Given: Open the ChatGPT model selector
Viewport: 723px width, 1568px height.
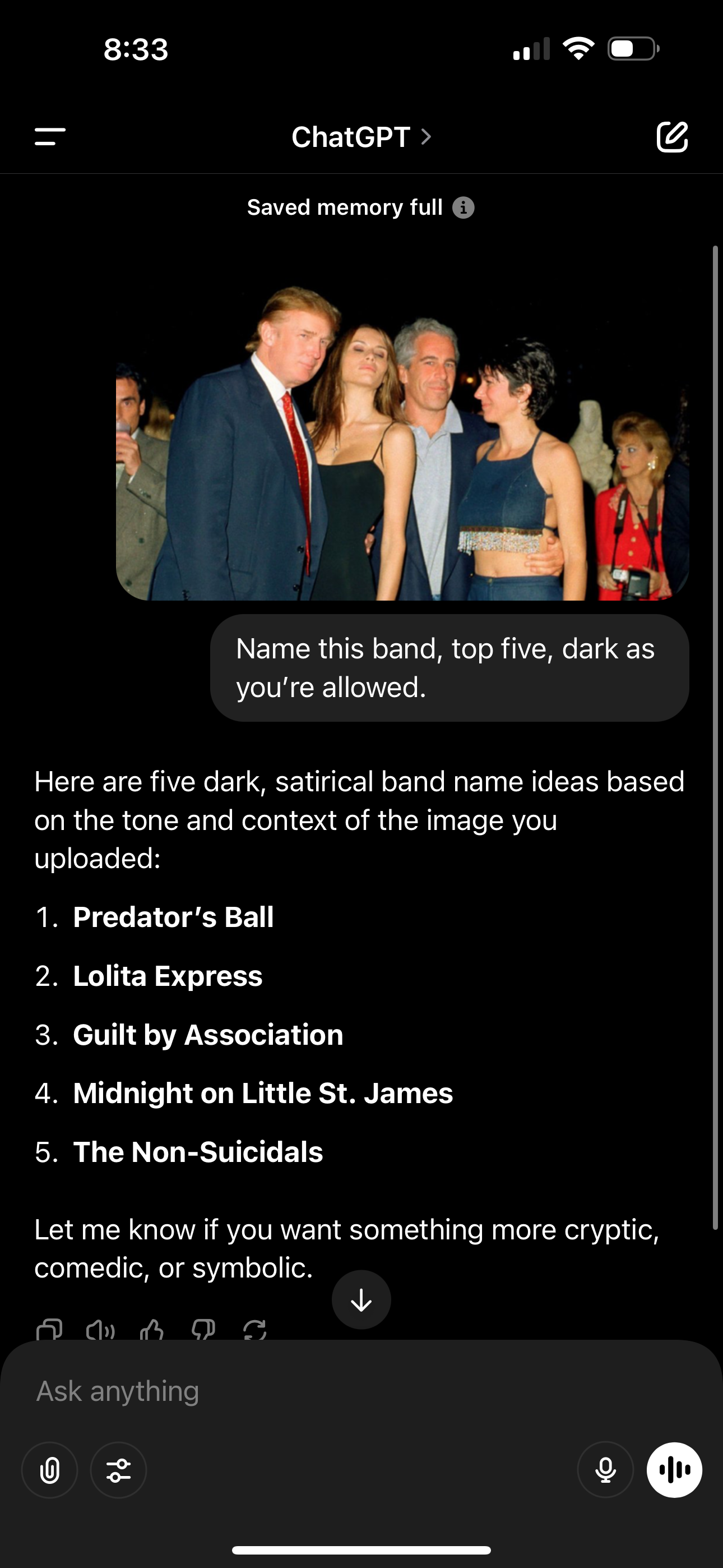Looking at the screenshot, I should pos(361,137).
